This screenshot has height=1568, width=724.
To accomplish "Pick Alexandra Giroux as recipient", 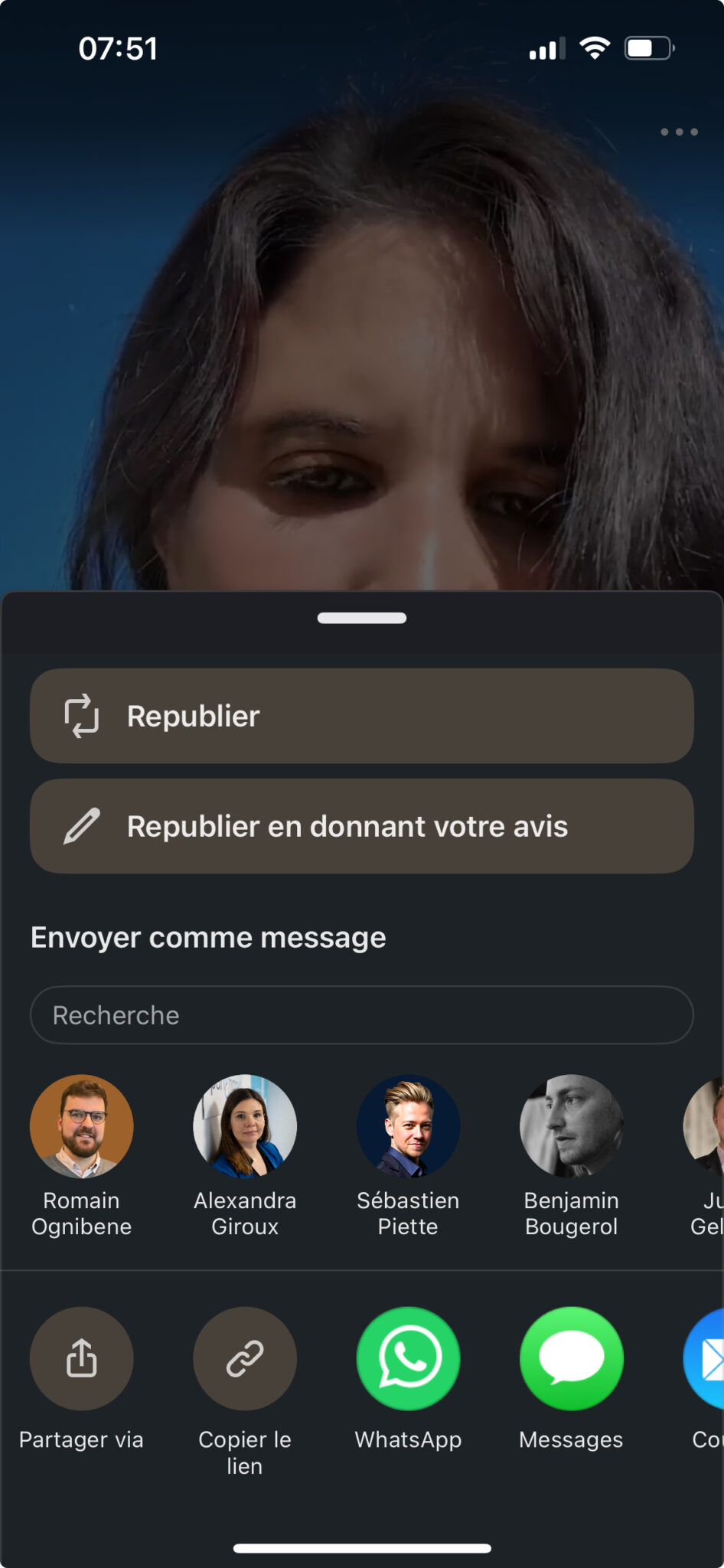I will click(x=244, y=1125).
